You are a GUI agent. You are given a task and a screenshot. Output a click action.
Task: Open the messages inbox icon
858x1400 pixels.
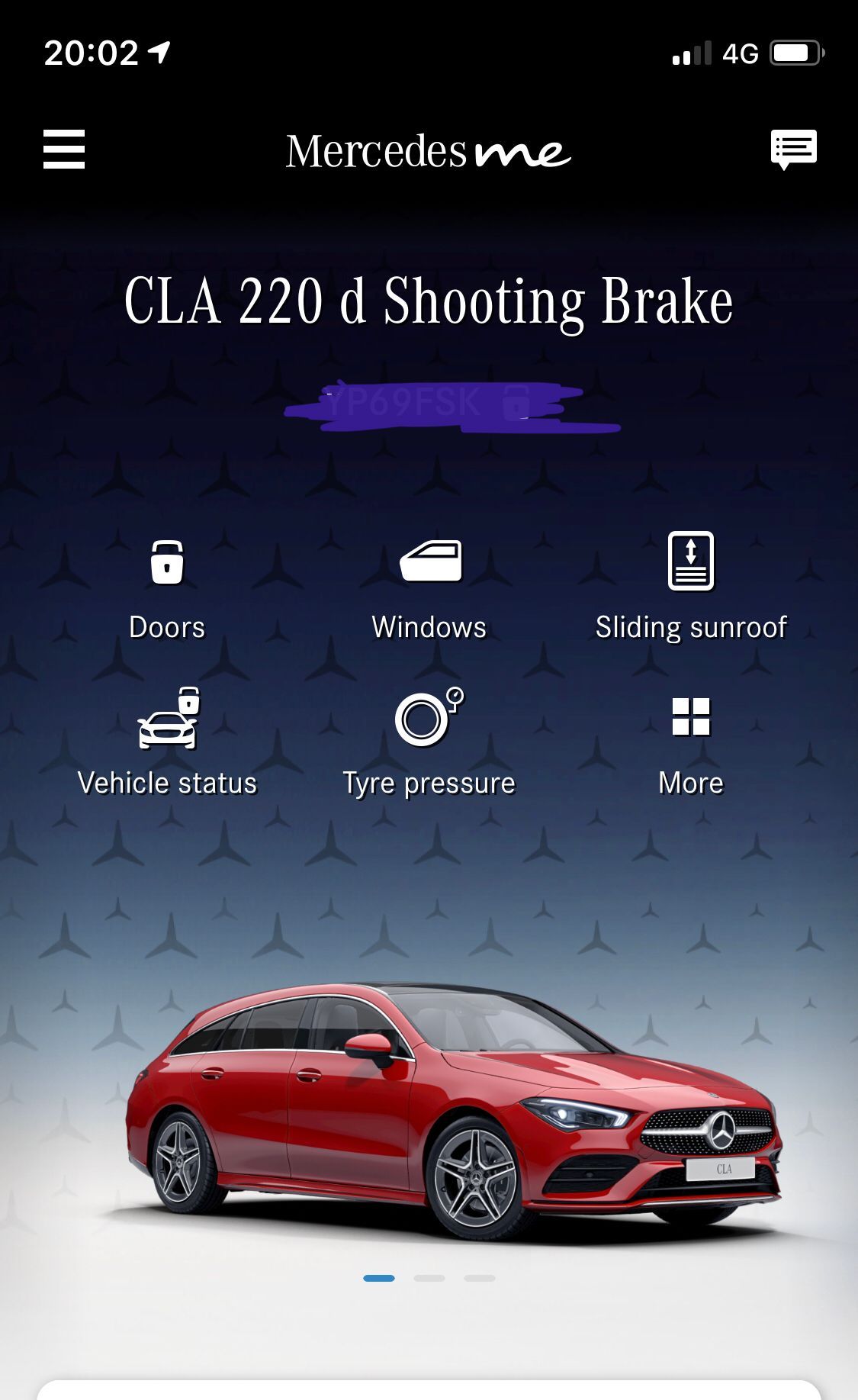793,149
